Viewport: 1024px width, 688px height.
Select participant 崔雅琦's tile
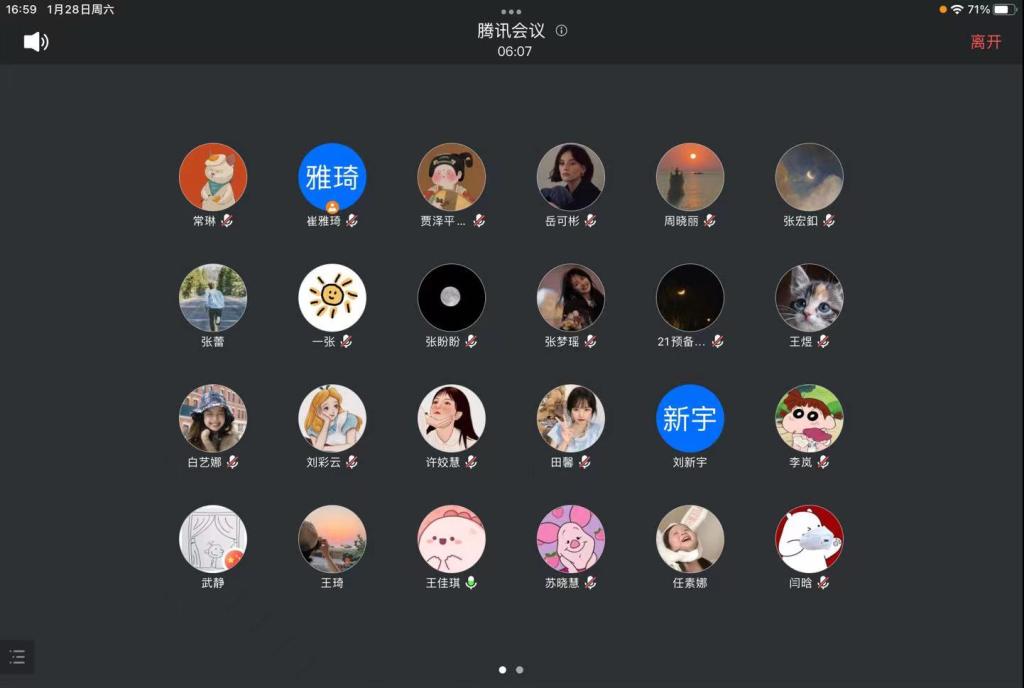(332, 177)
